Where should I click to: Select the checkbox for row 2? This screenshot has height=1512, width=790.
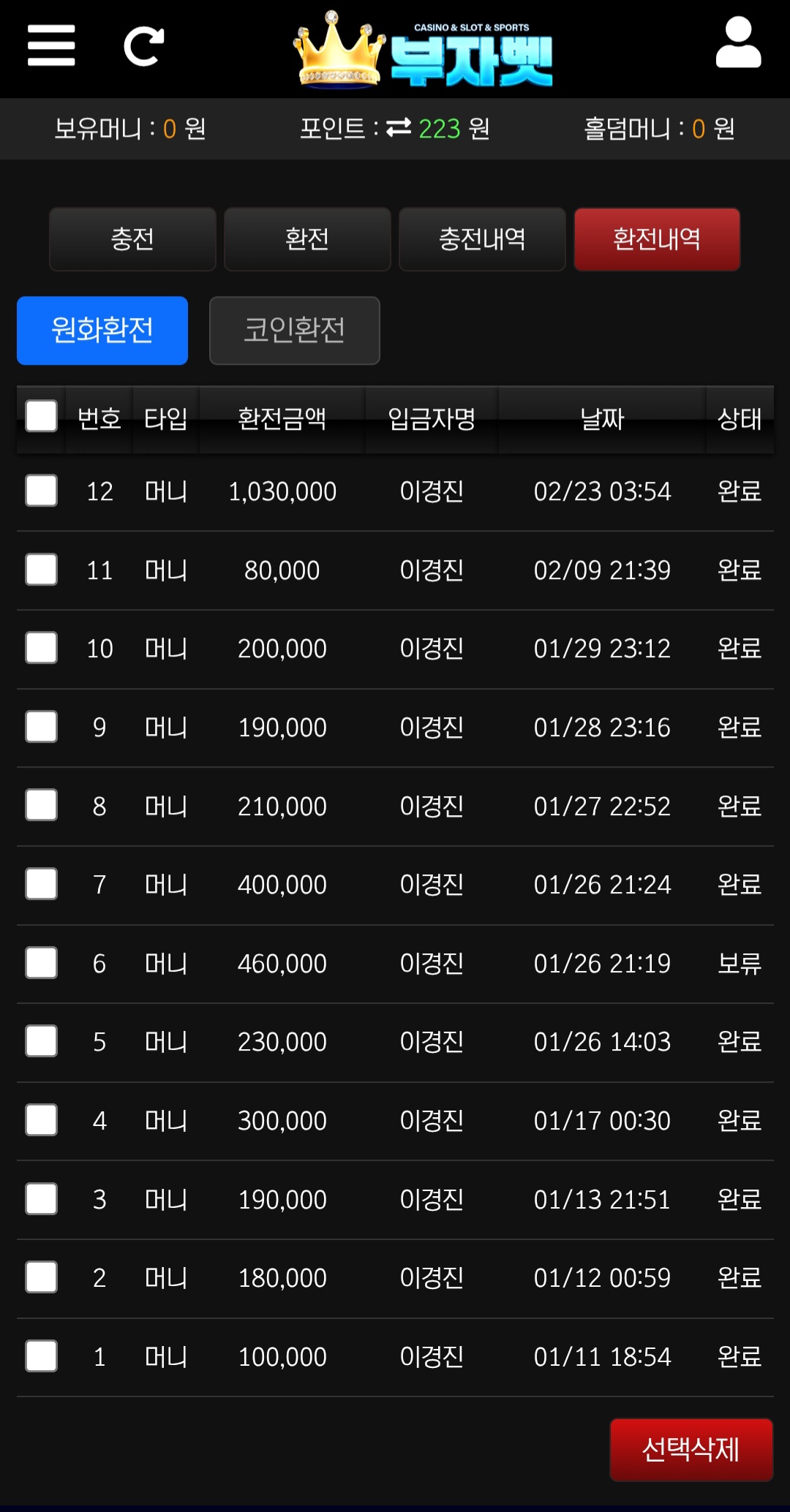[x=42, y=1277]
